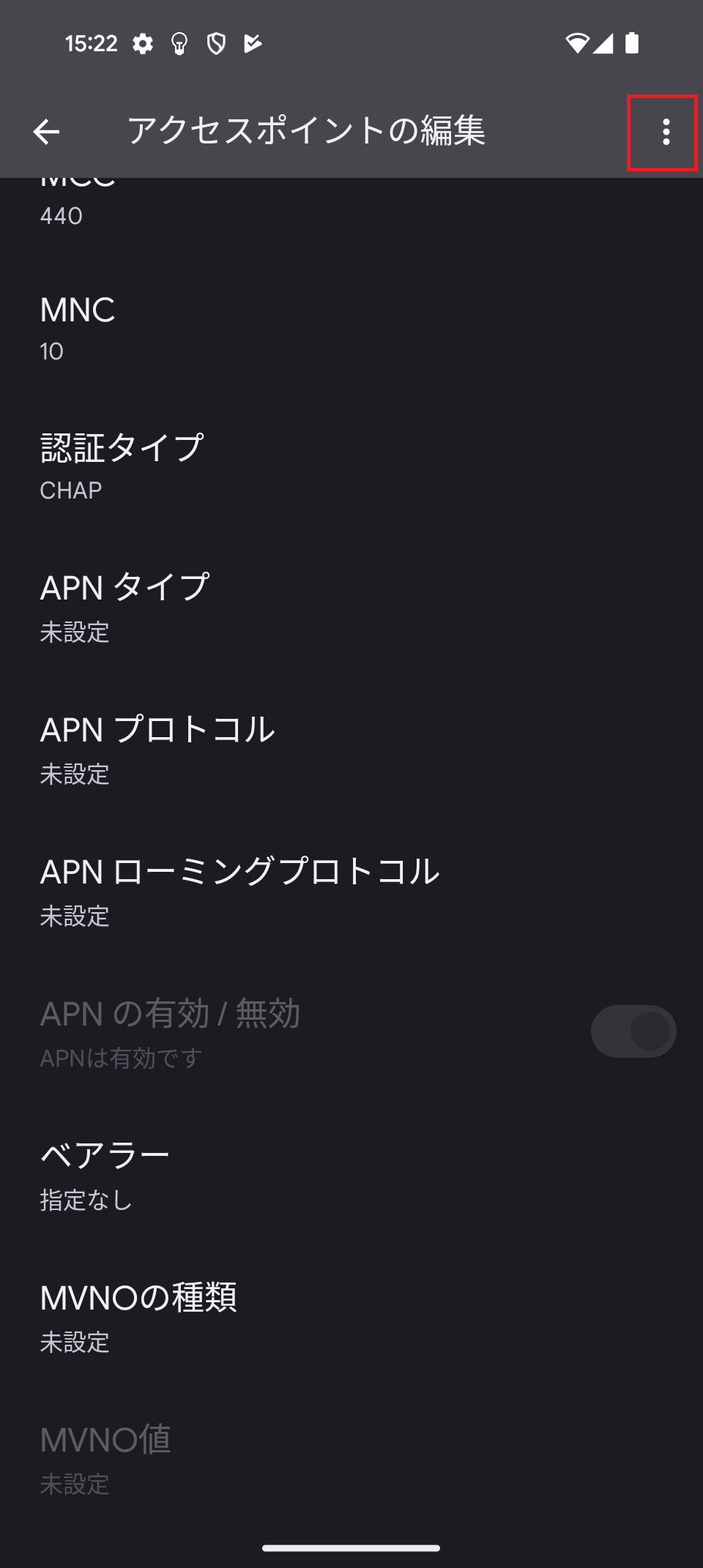The height and width of the screenshot is (1568, 703).
Task: Tap the checkmark notification icon
Action: click(x=252, y=42)
